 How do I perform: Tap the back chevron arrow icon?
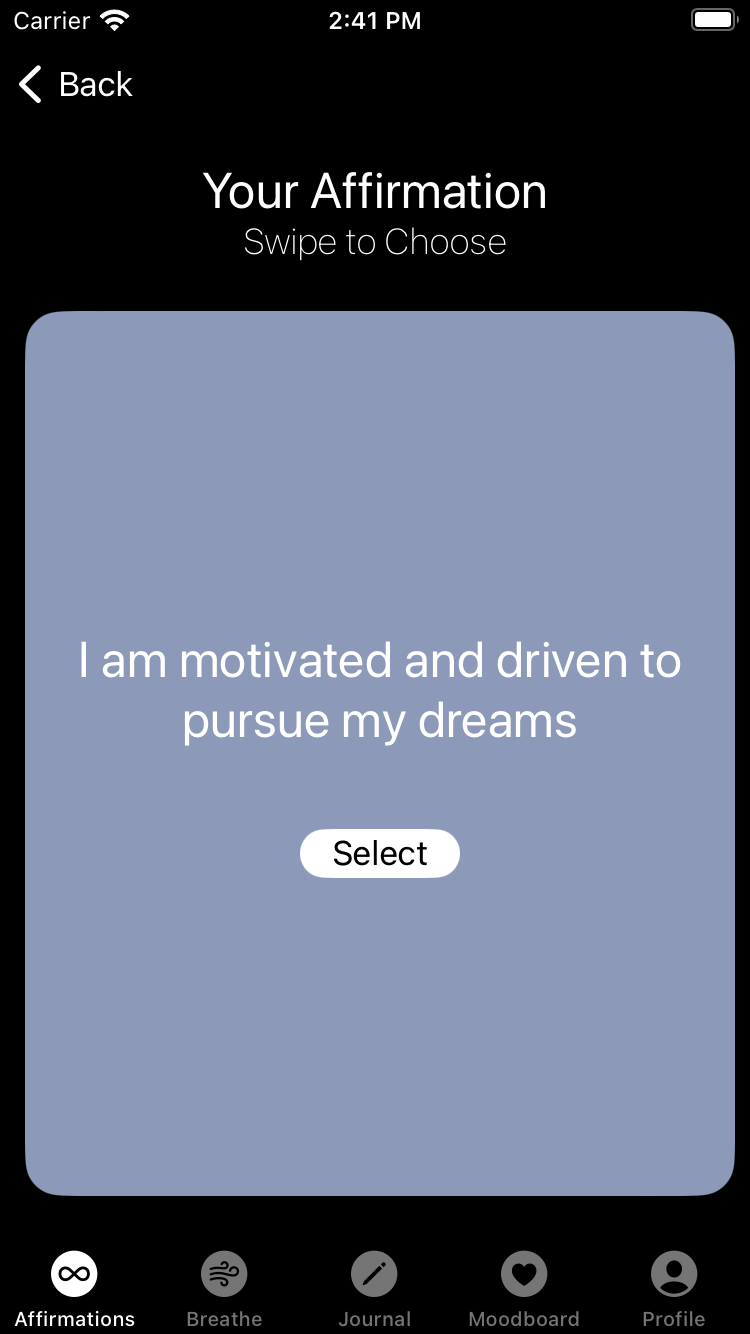[x=29, y=85]
